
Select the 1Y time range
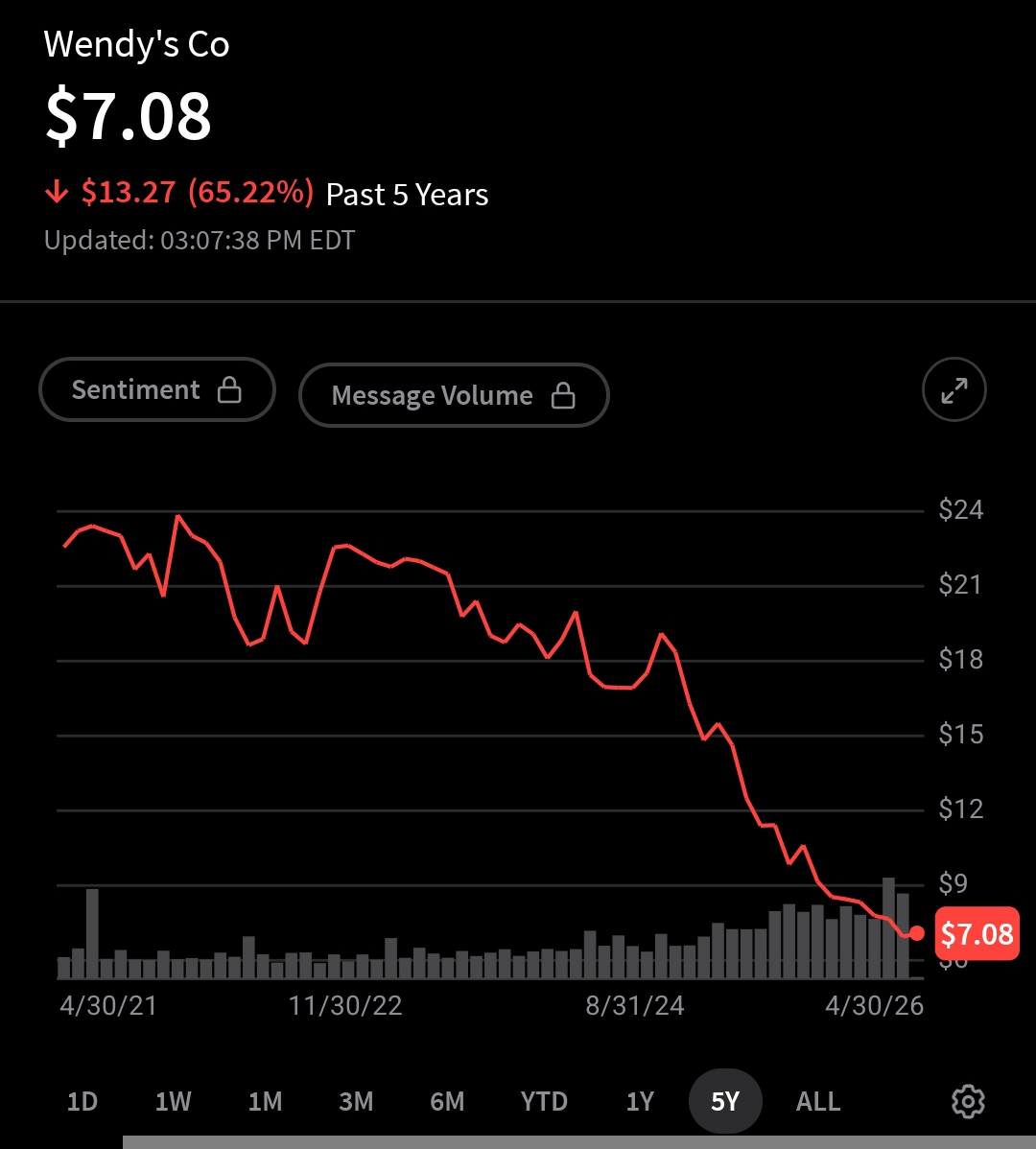click(640, 1101)
